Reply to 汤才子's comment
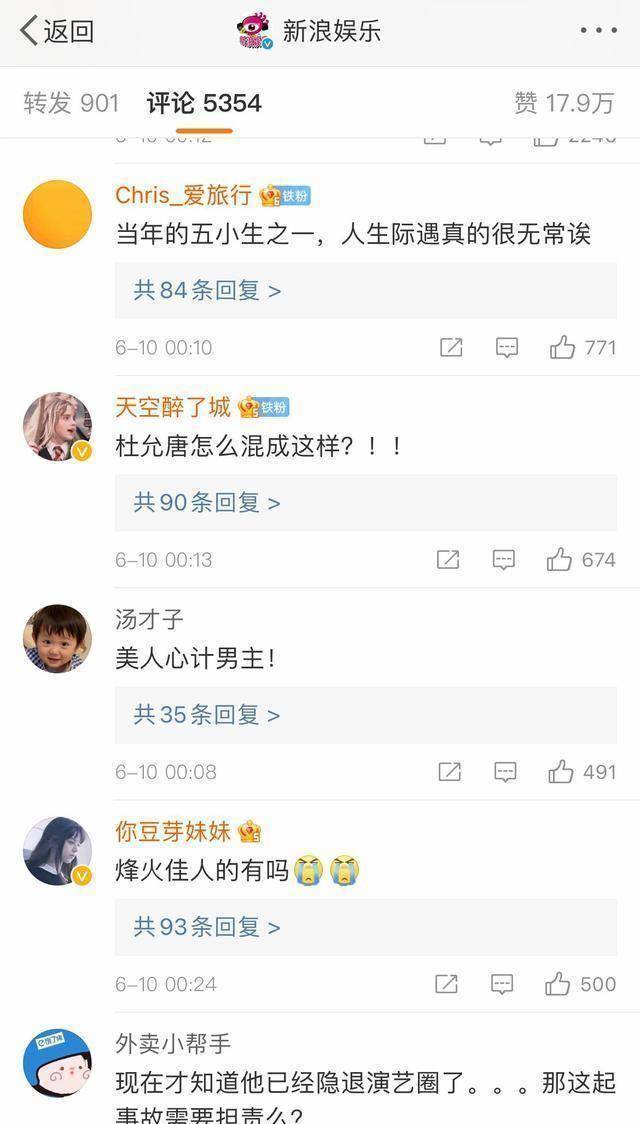 point(505,772)
